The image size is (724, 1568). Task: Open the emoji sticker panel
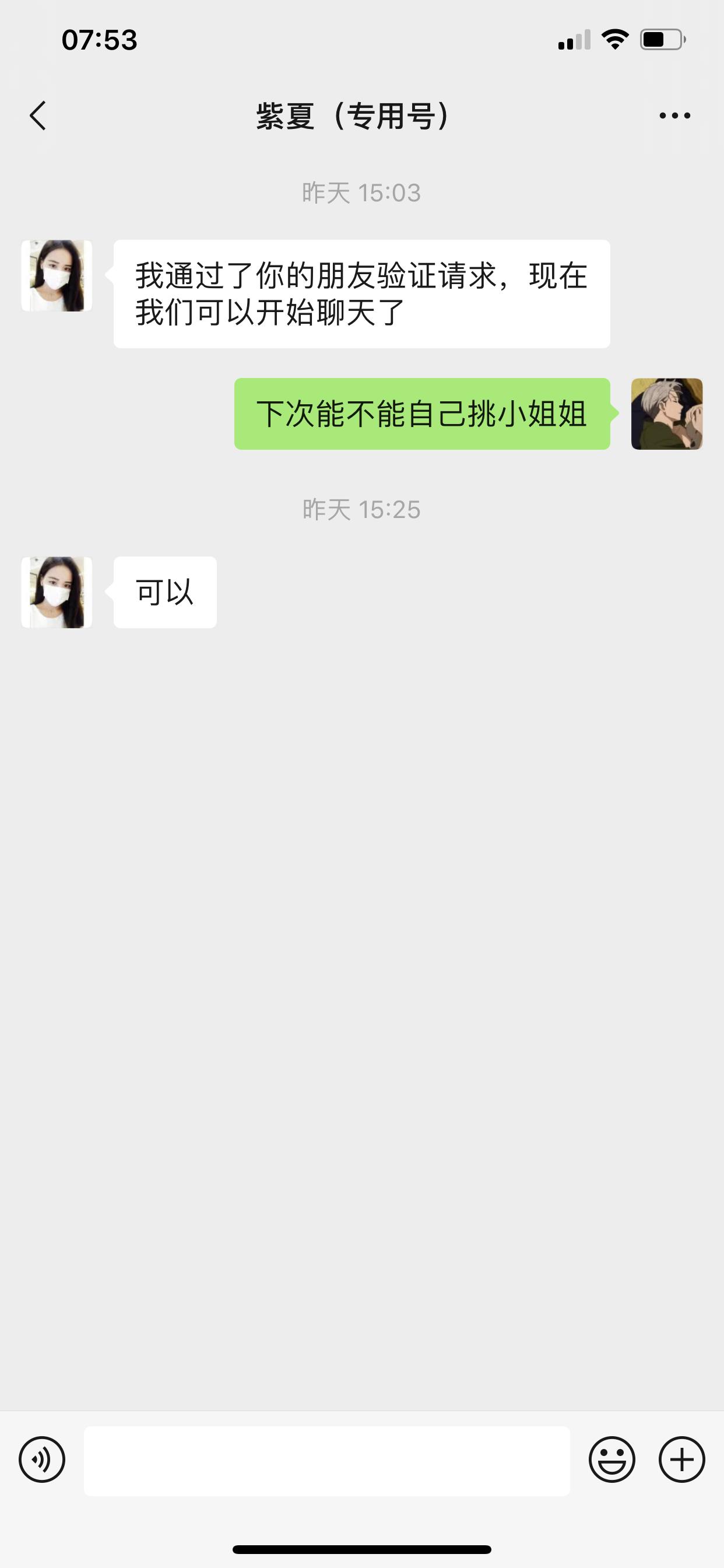click(x=611, y=1459)
